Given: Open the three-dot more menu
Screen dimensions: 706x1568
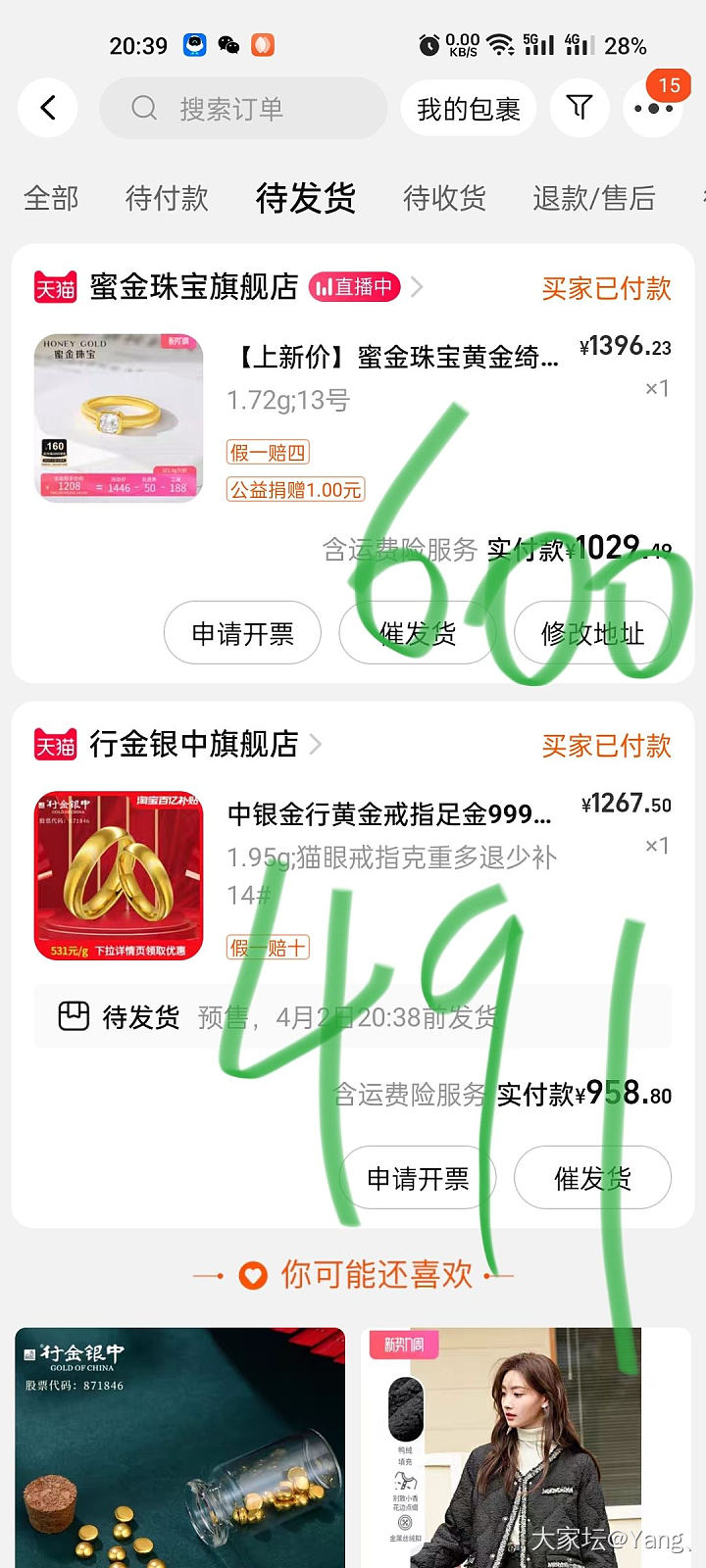Looking at the screenshot, I should pos(653,109).
